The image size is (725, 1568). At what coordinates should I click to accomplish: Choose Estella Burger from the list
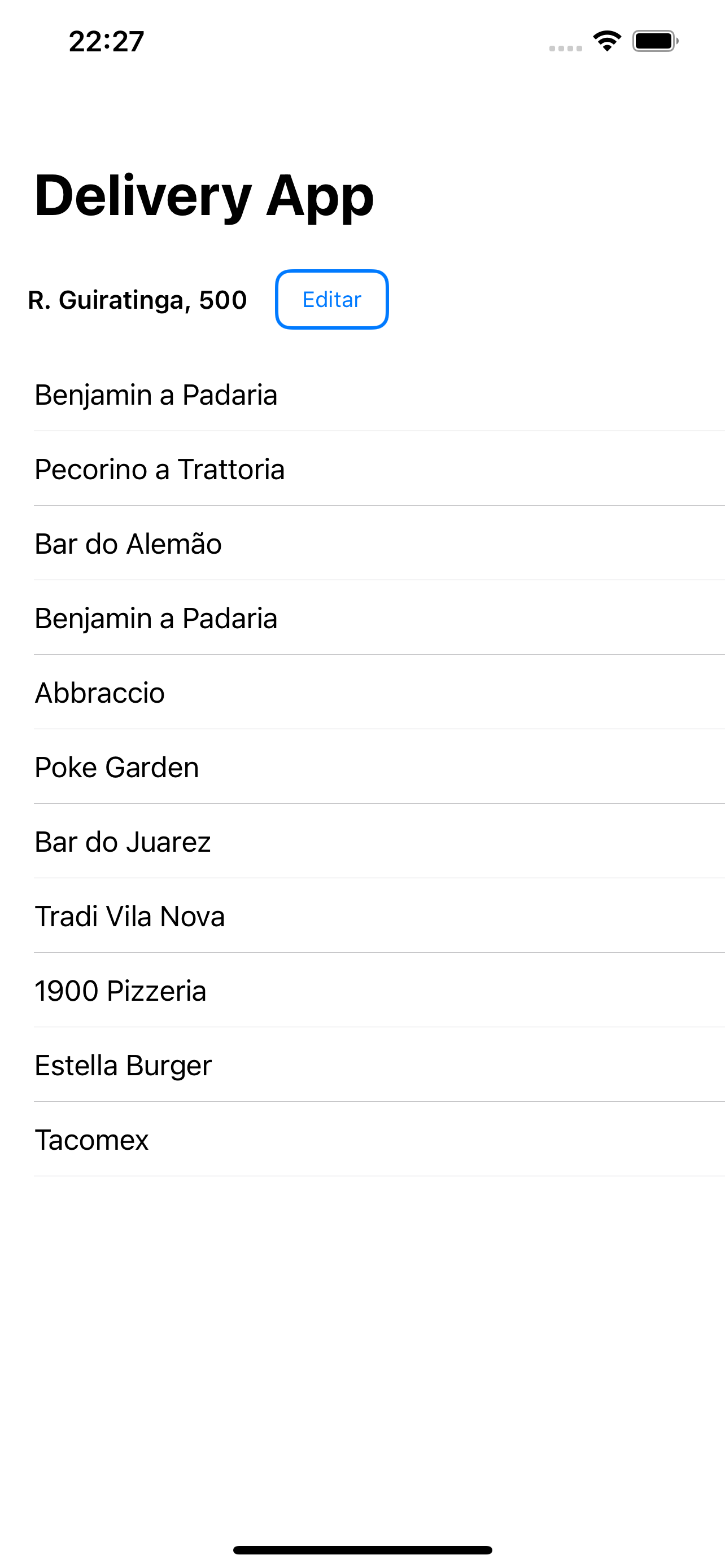[123, 1065]
